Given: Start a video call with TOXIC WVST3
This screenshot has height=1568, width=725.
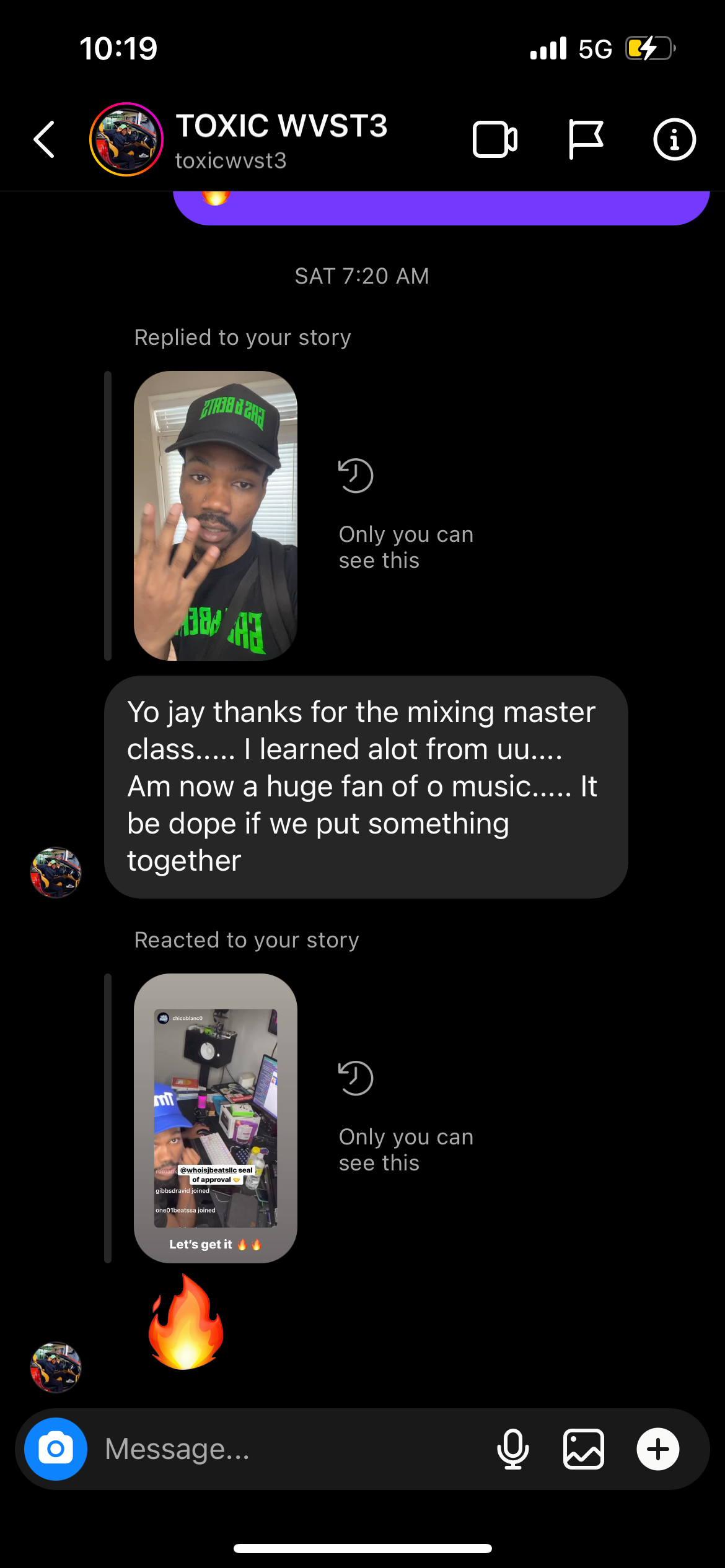Looking at the screenshot, I should (494, 139).
